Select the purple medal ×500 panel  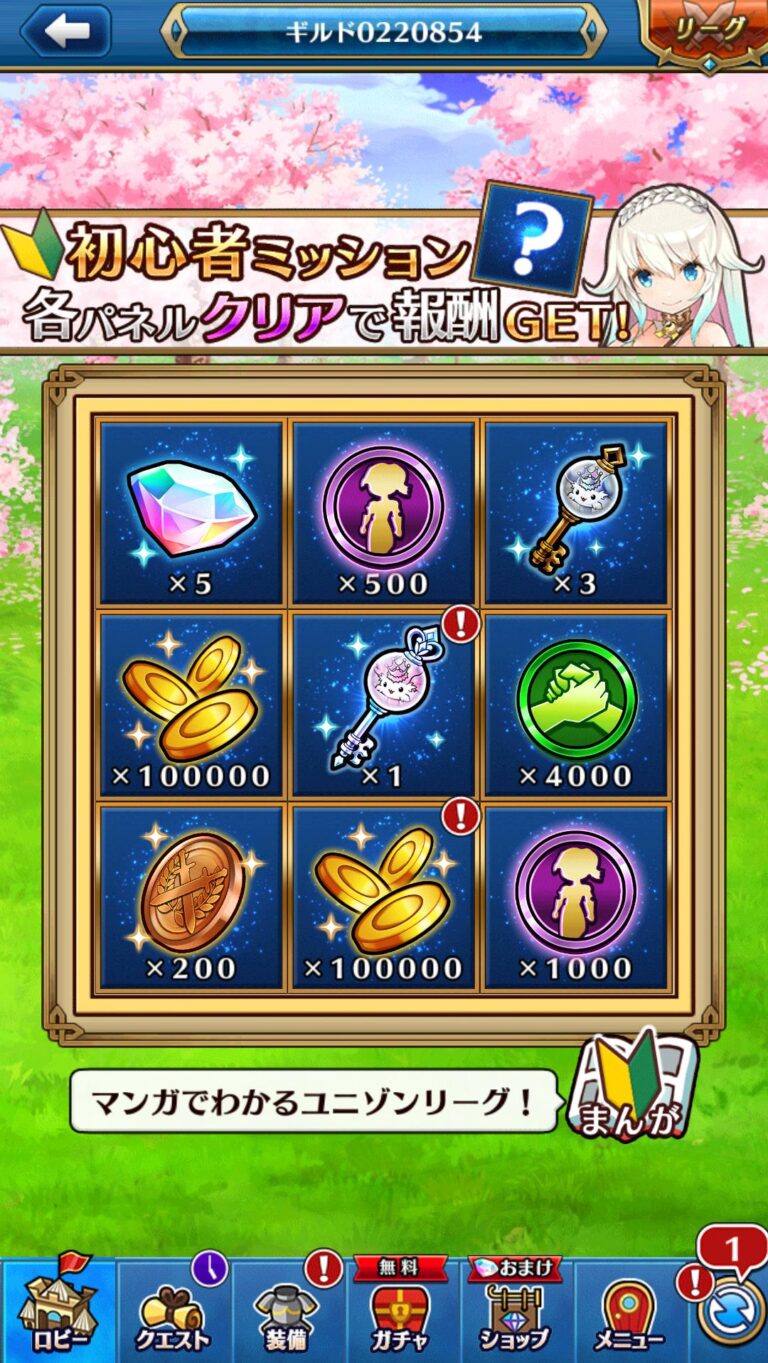(383, 512)
